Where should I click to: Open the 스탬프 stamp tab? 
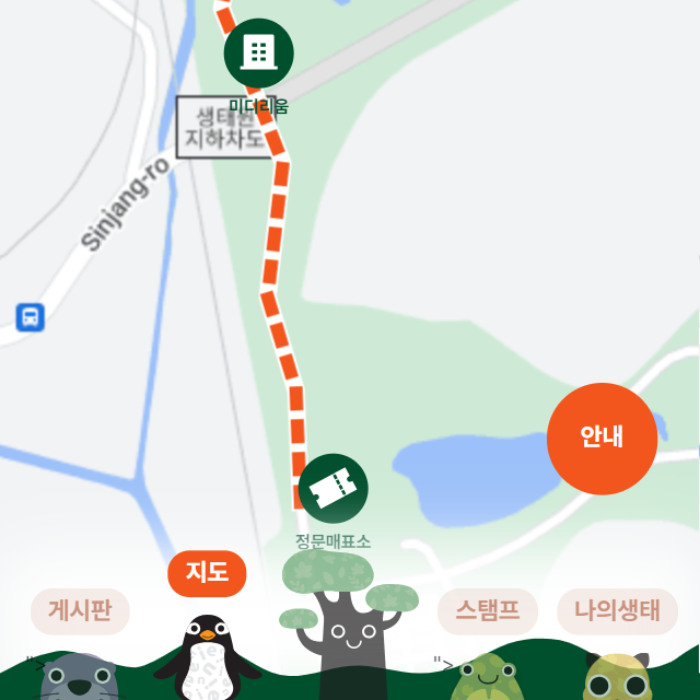(488, 611)
